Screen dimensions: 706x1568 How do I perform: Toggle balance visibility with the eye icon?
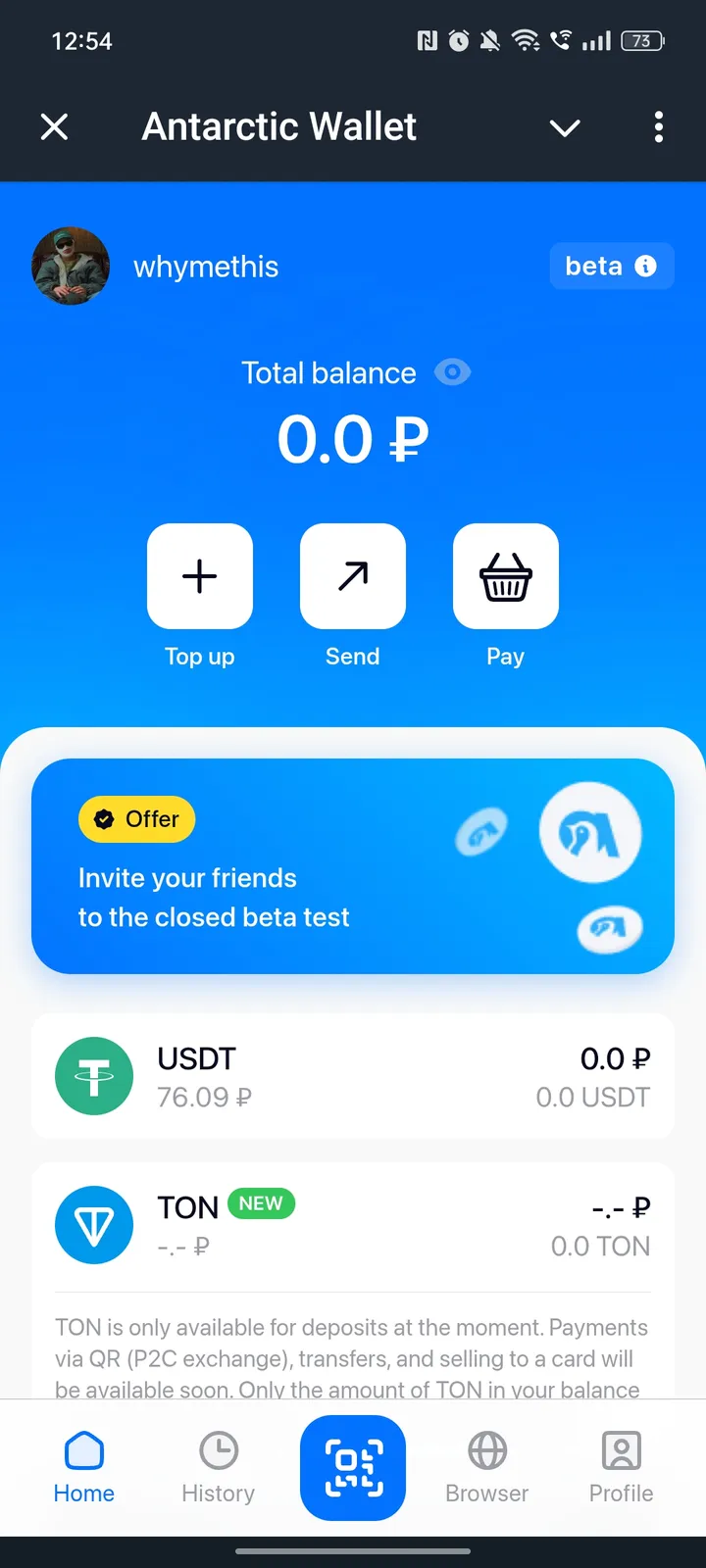click(452, 372)
